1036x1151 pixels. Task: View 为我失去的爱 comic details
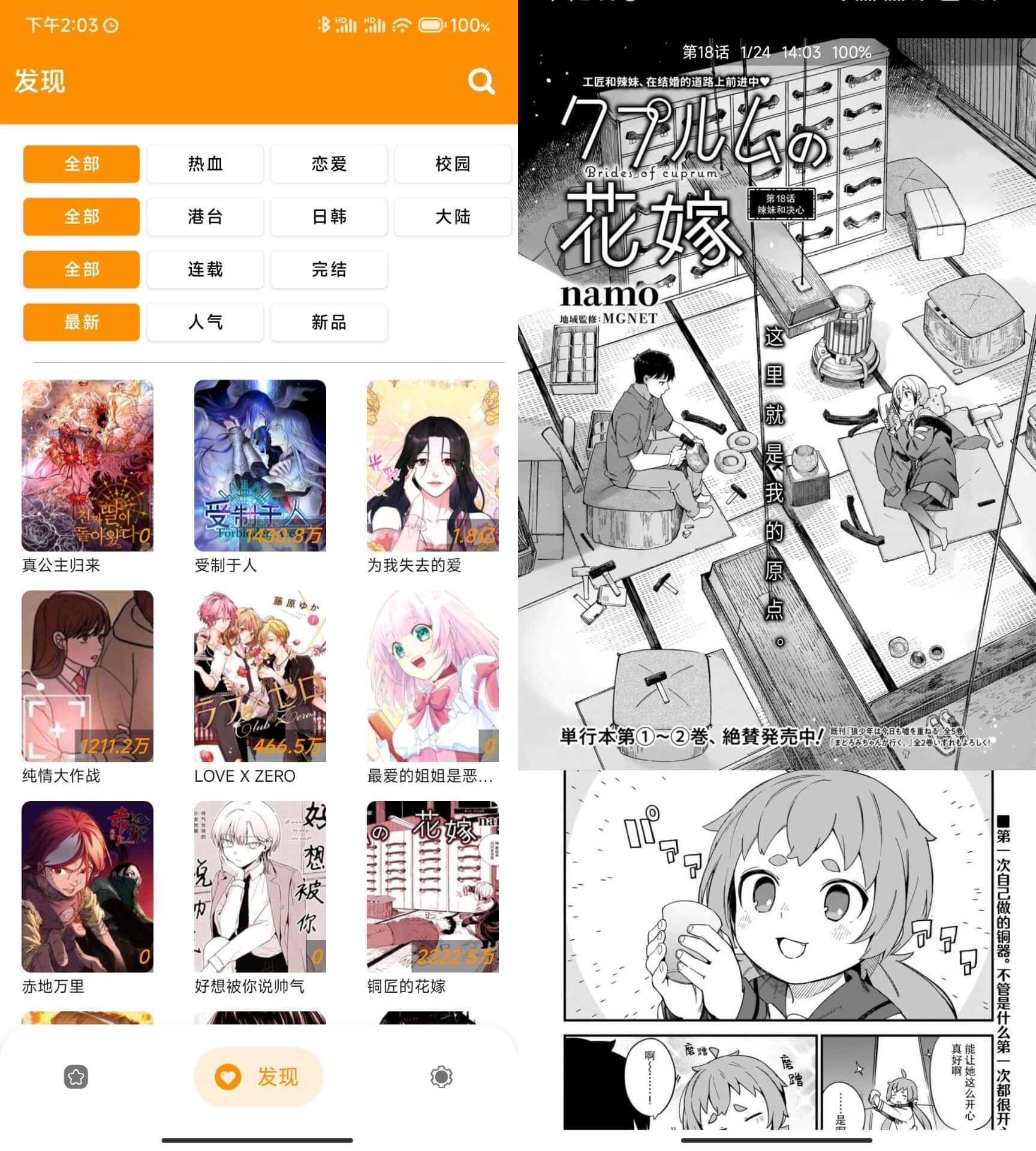pos(432,465)
